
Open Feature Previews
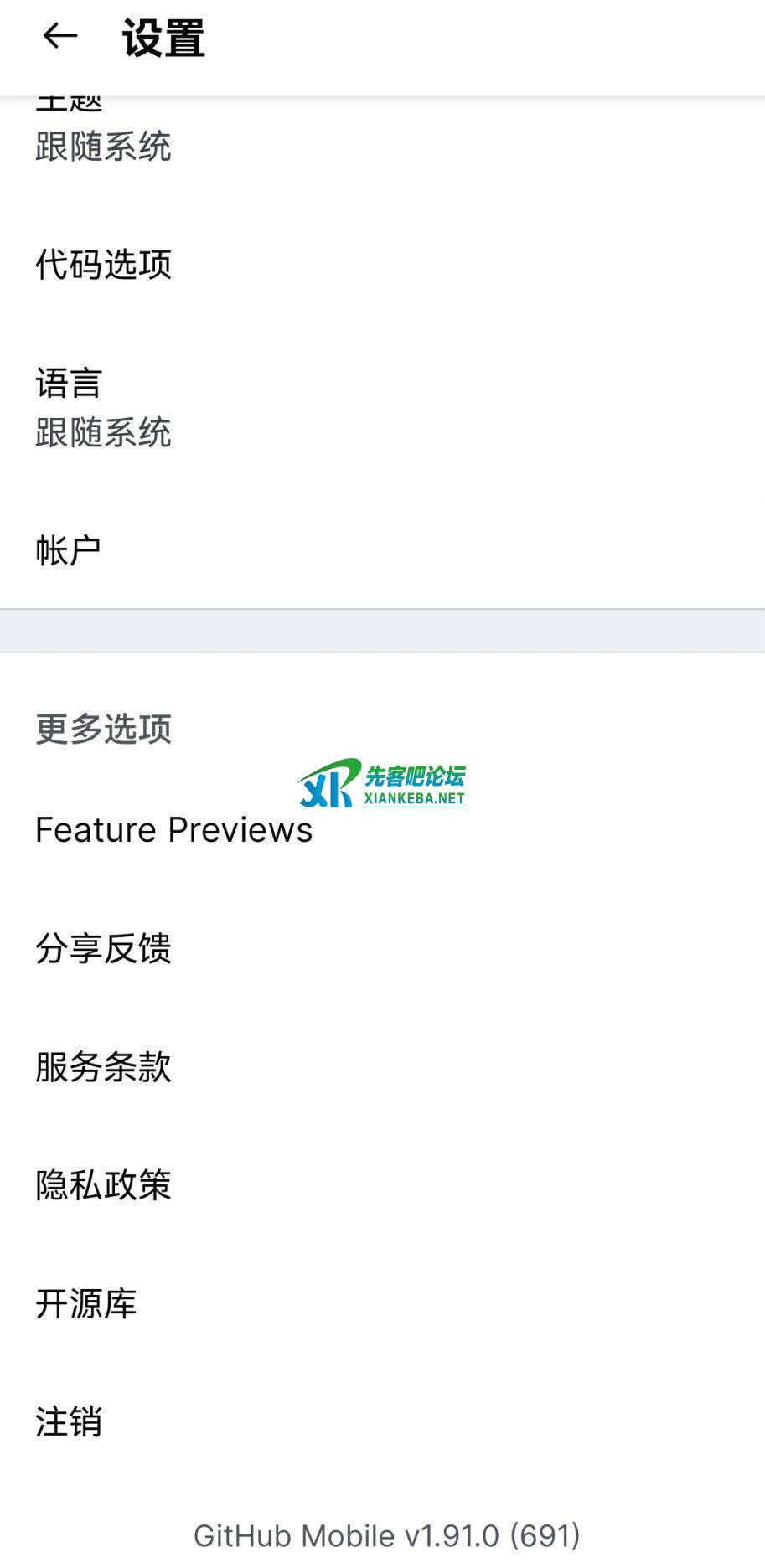(173, 830)
